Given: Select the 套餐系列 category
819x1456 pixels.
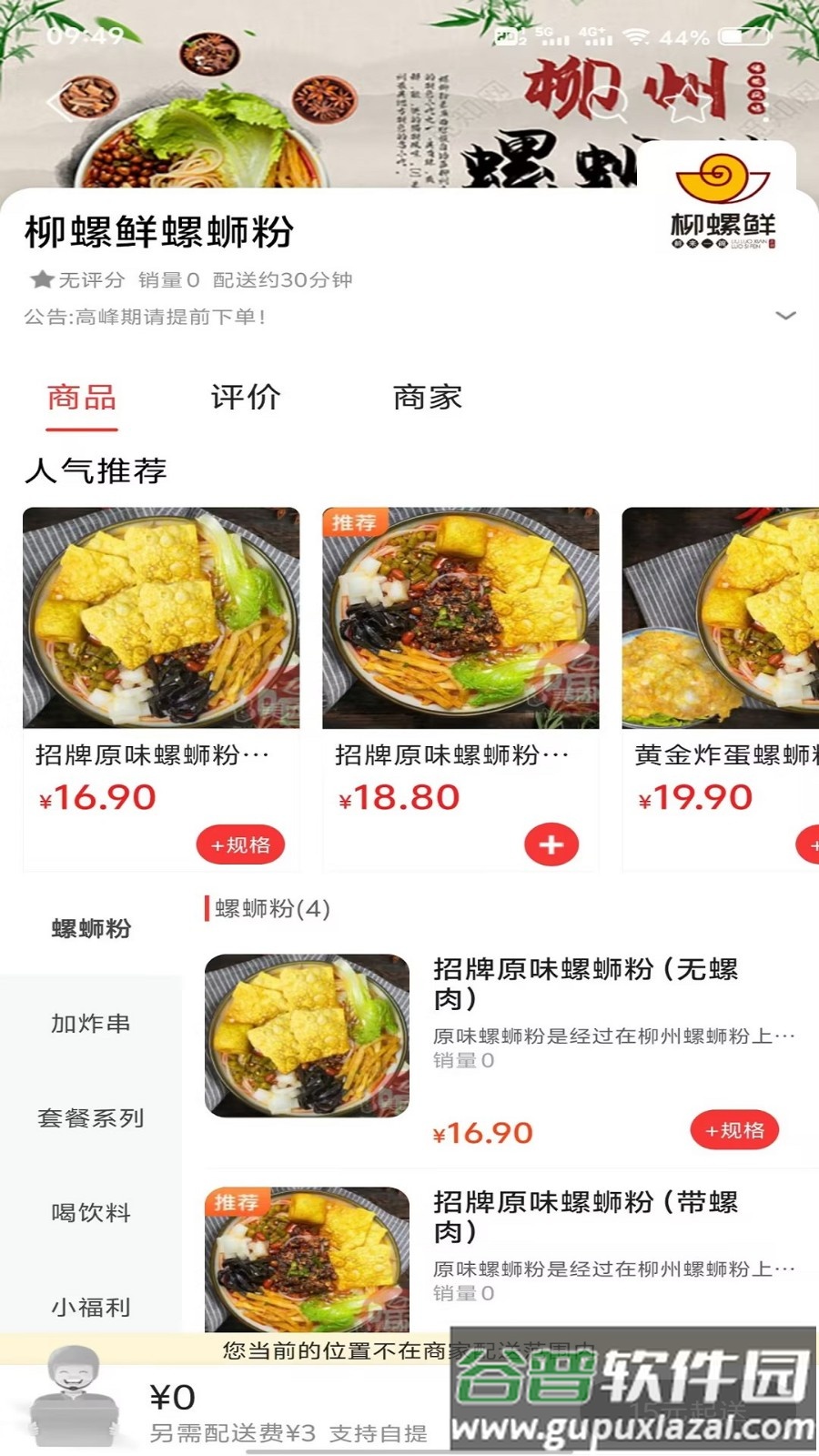Looking at the screenshot, I should 91,1117.
